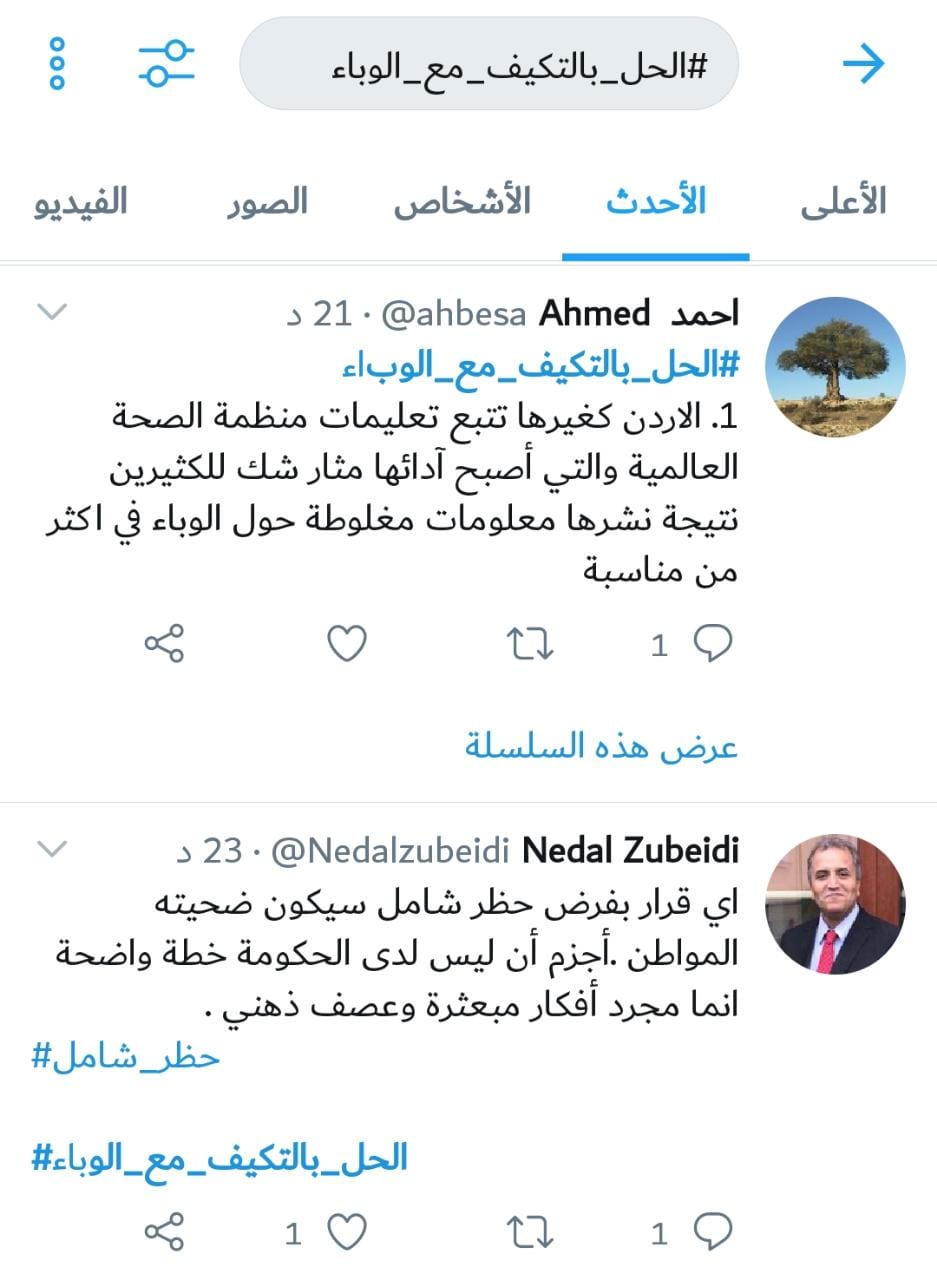Expand options chevron on Nedal Zubeidi's tweet
This screenshot has height=1280, width=937.
click(x=52, y=850)
